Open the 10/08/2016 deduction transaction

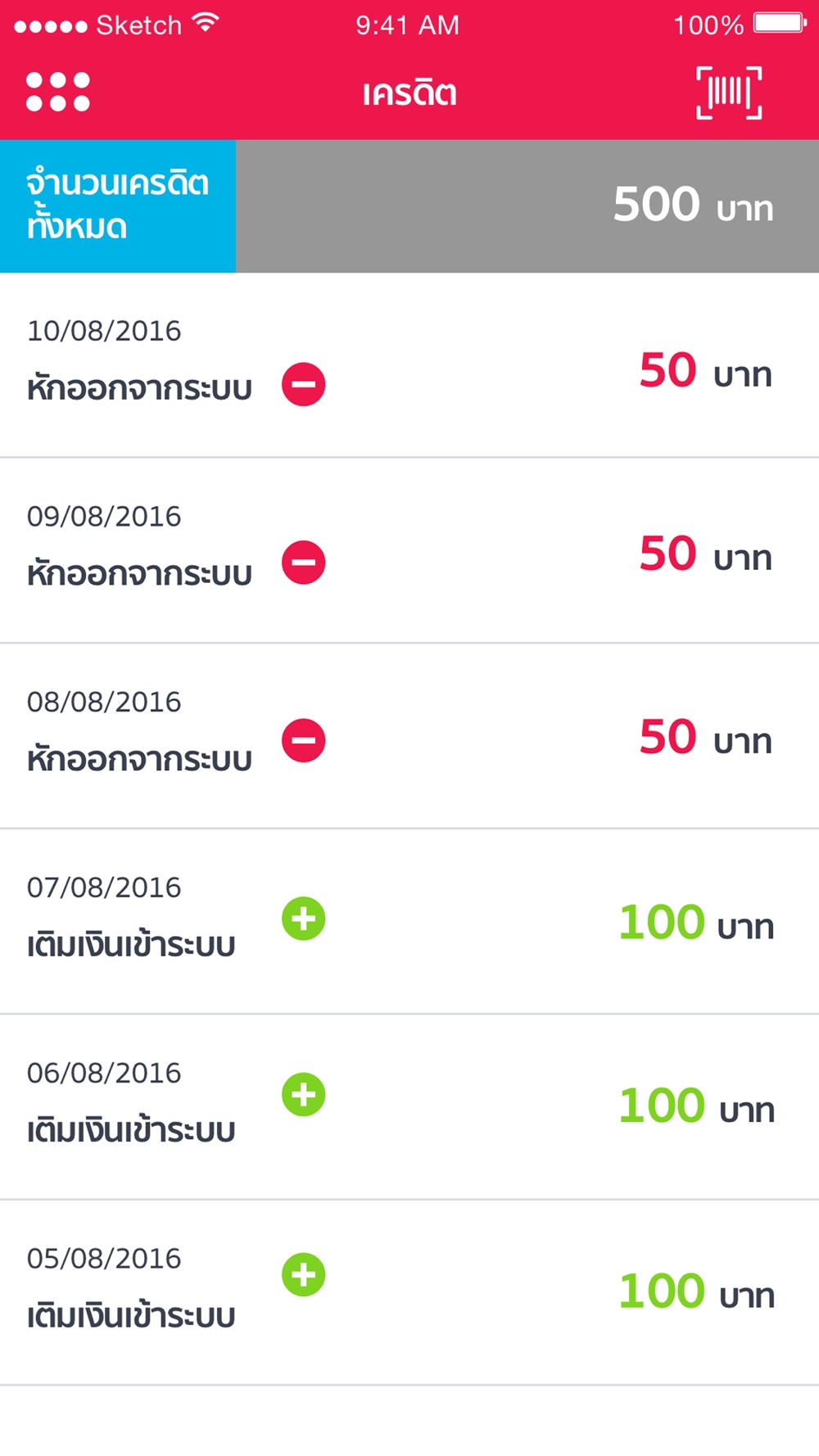409,365
